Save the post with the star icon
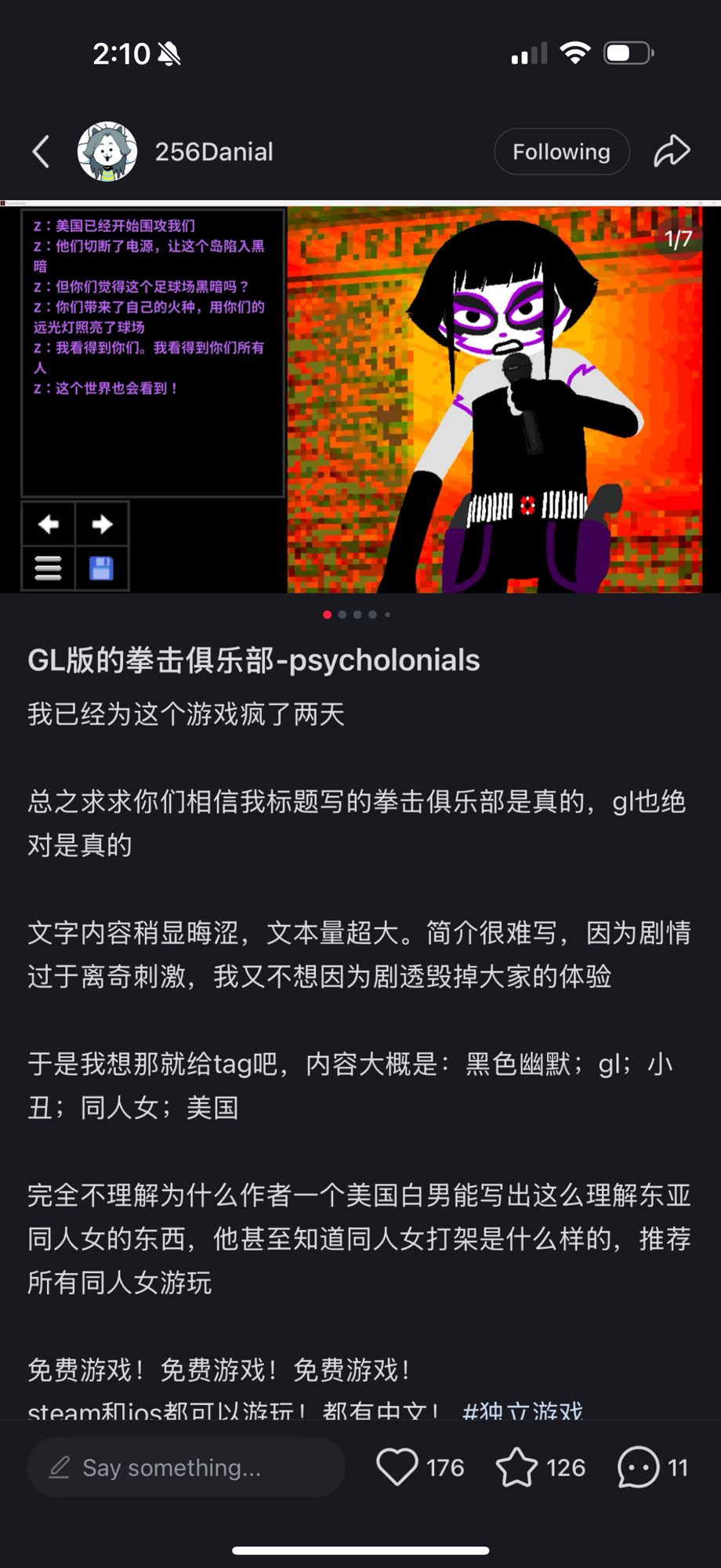Viewport: 721px width, 1568px height. click(x=517, y=1467)
